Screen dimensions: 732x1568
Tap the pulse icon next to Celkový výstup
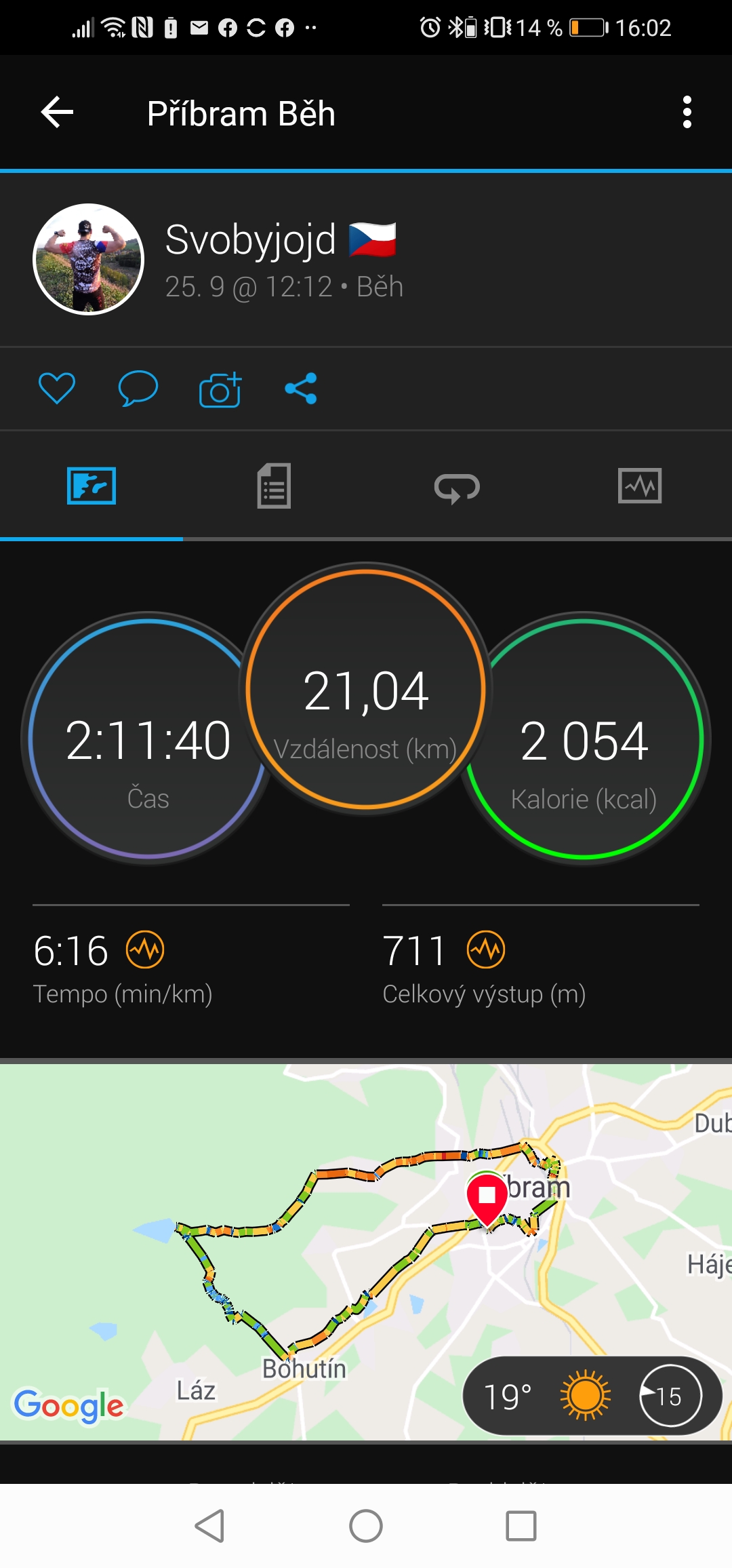pyautogui.click(x=486, y=949)
